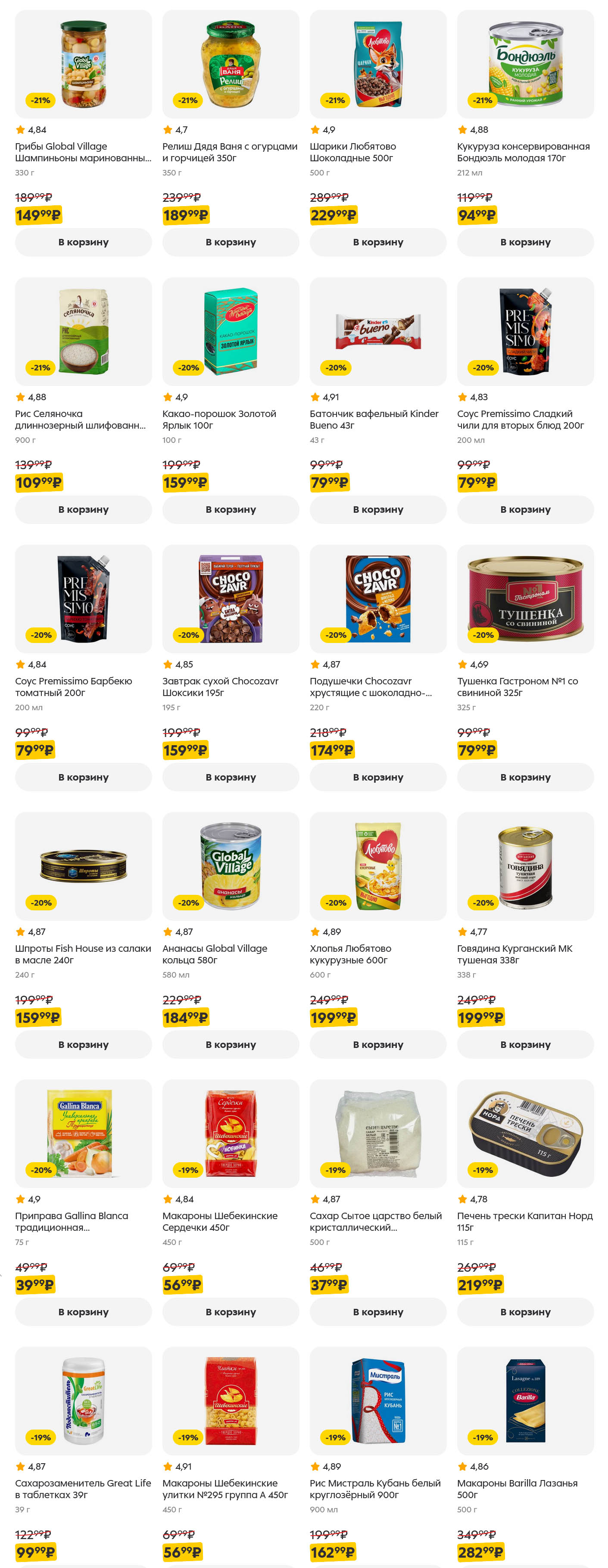Add Ананасы Global Village to cart

(x=231, y=1044)
